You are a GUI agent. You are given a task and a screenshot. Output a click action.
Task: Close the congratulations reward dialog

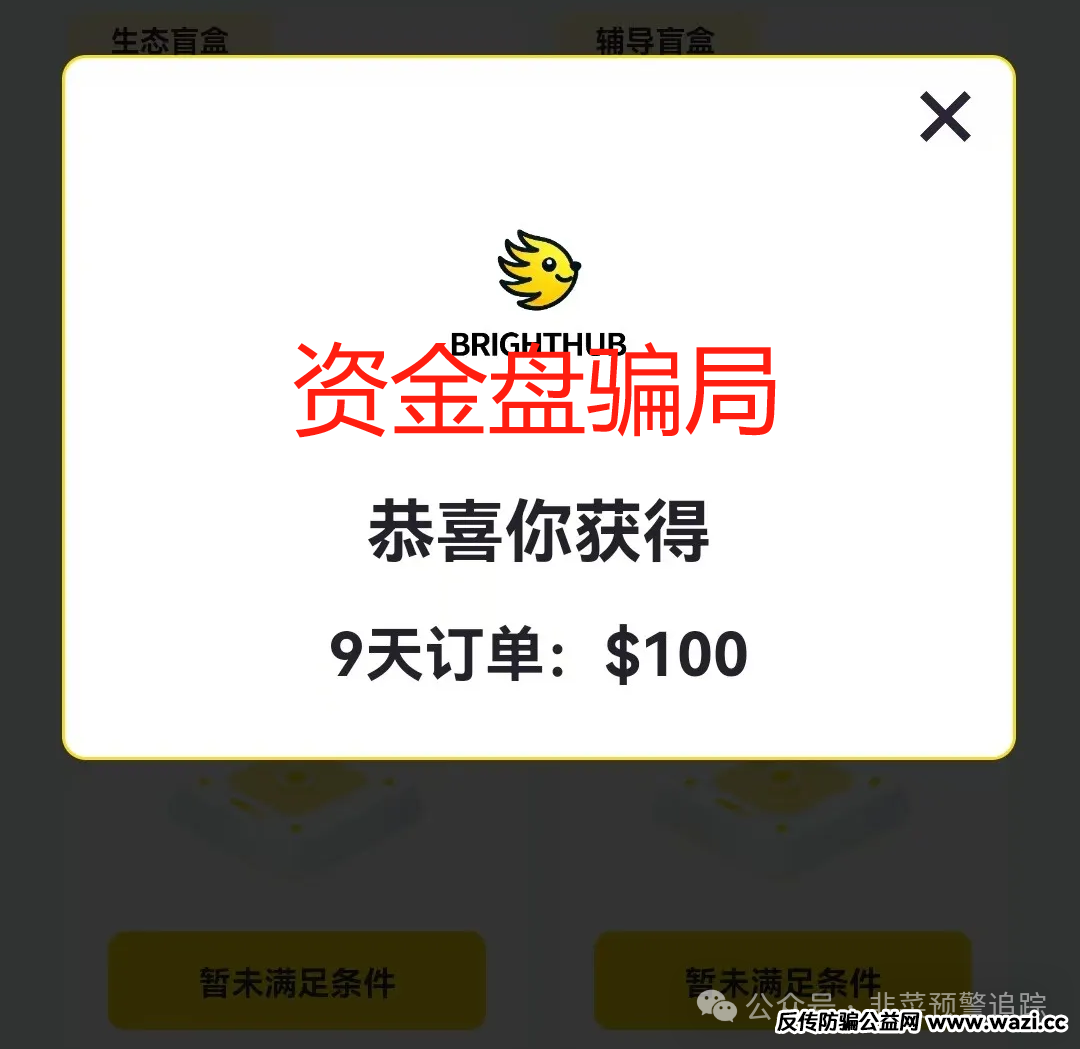[x=945, y=117]
